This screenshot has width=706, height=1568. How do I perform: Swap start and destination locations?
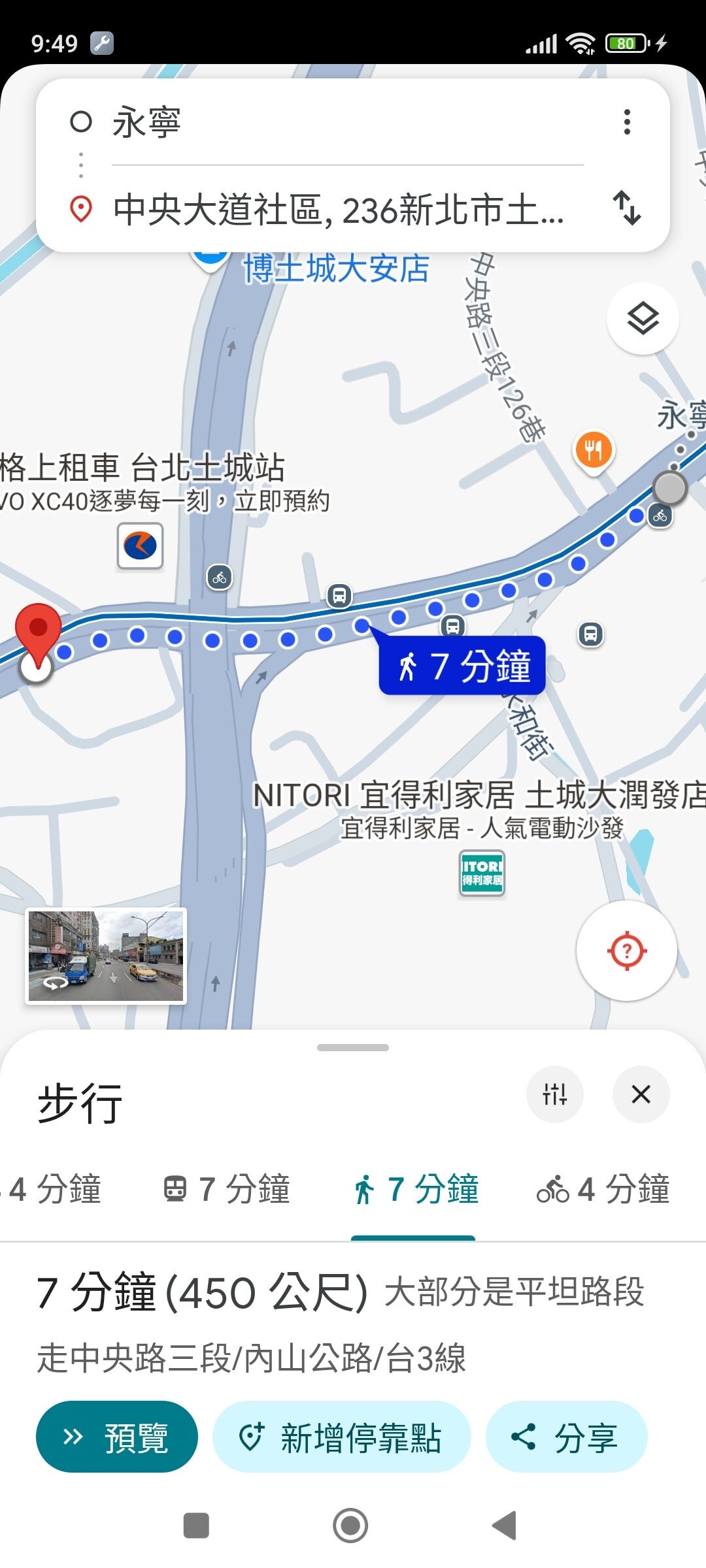(627, 208)
